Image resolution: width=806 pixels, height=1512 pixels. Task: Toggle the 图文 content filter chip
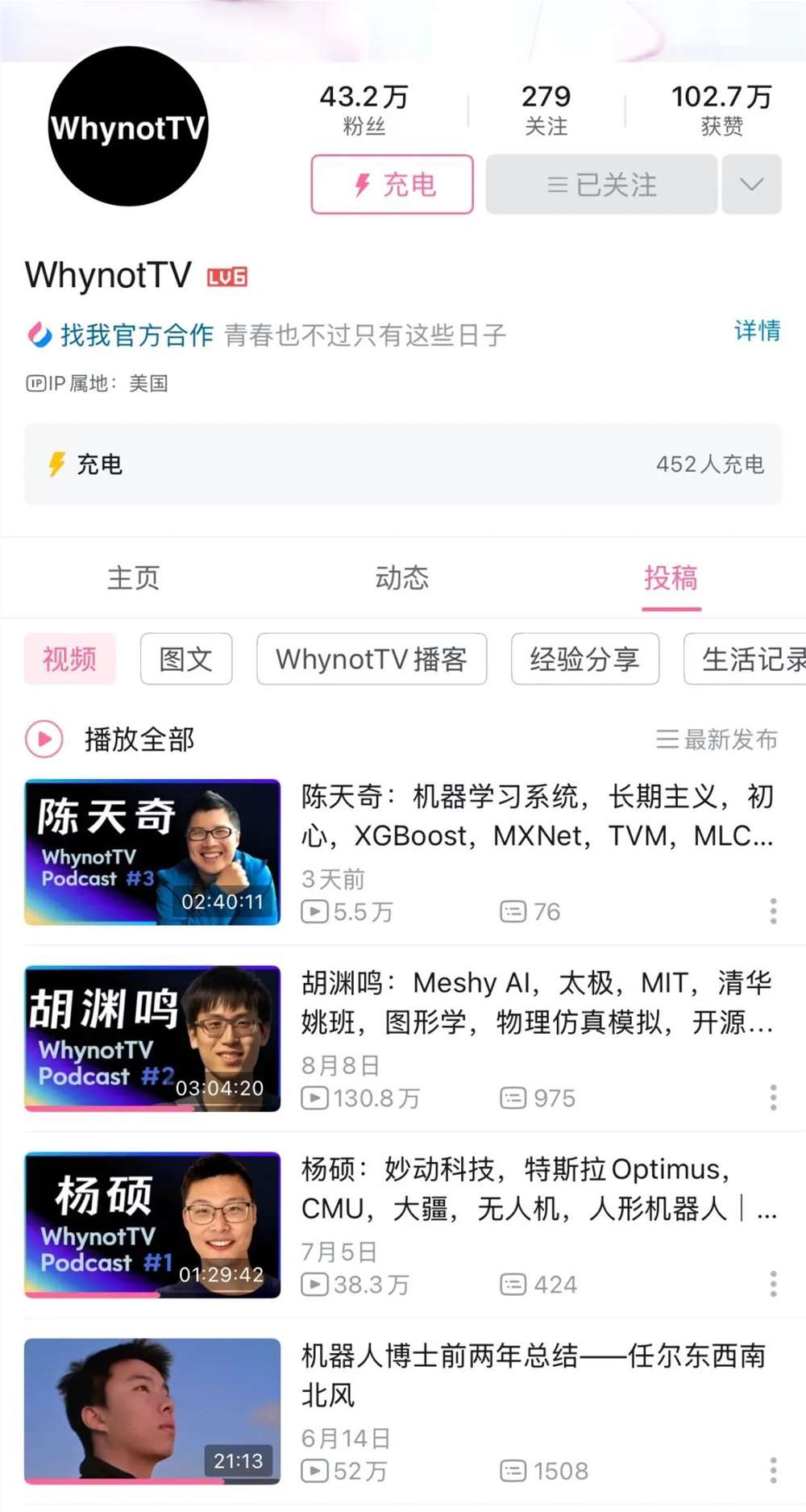coord(186,659)
